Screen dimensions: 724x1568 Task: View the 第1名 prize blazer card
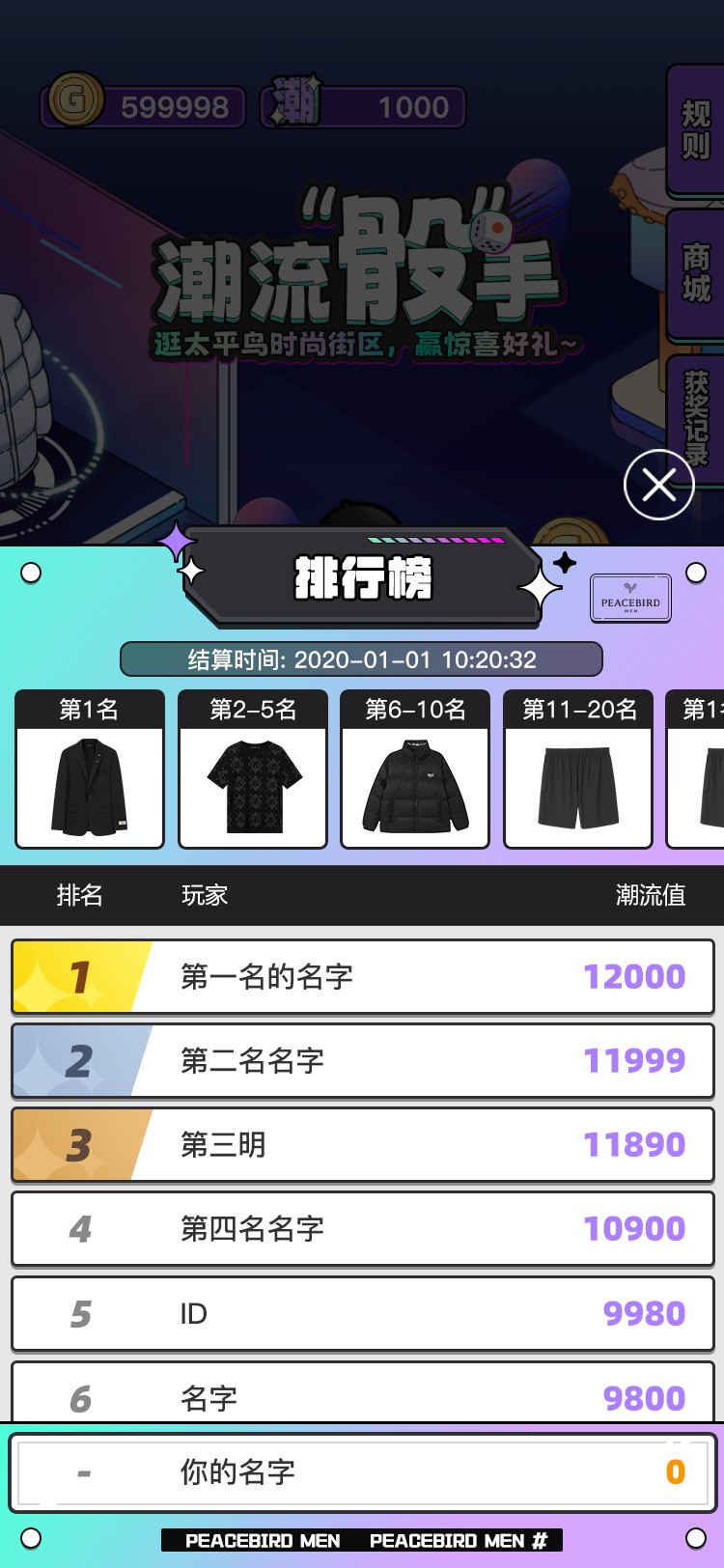pos(90,770)
